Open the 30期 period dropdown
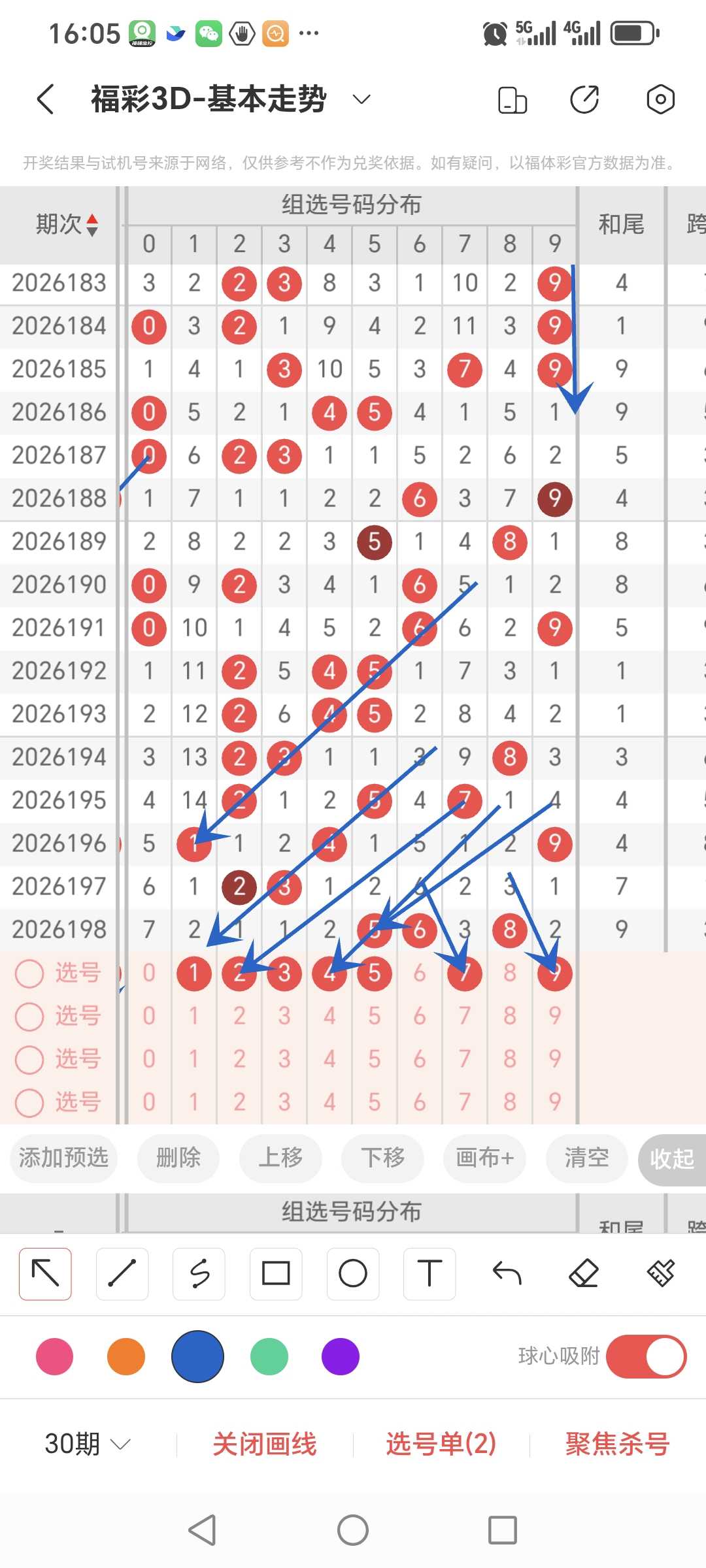Screen dimensions: 706x1568 pyautogui.click(x=88, y=1443)
